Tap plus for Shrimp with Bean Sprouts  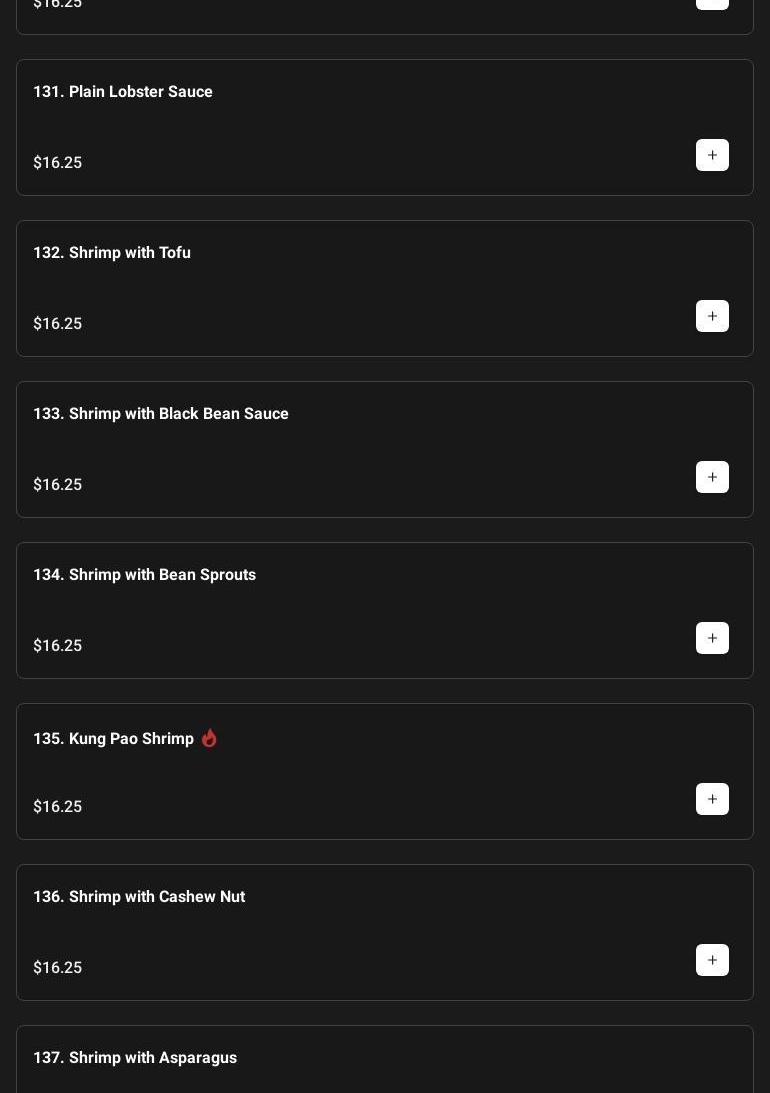712,638
